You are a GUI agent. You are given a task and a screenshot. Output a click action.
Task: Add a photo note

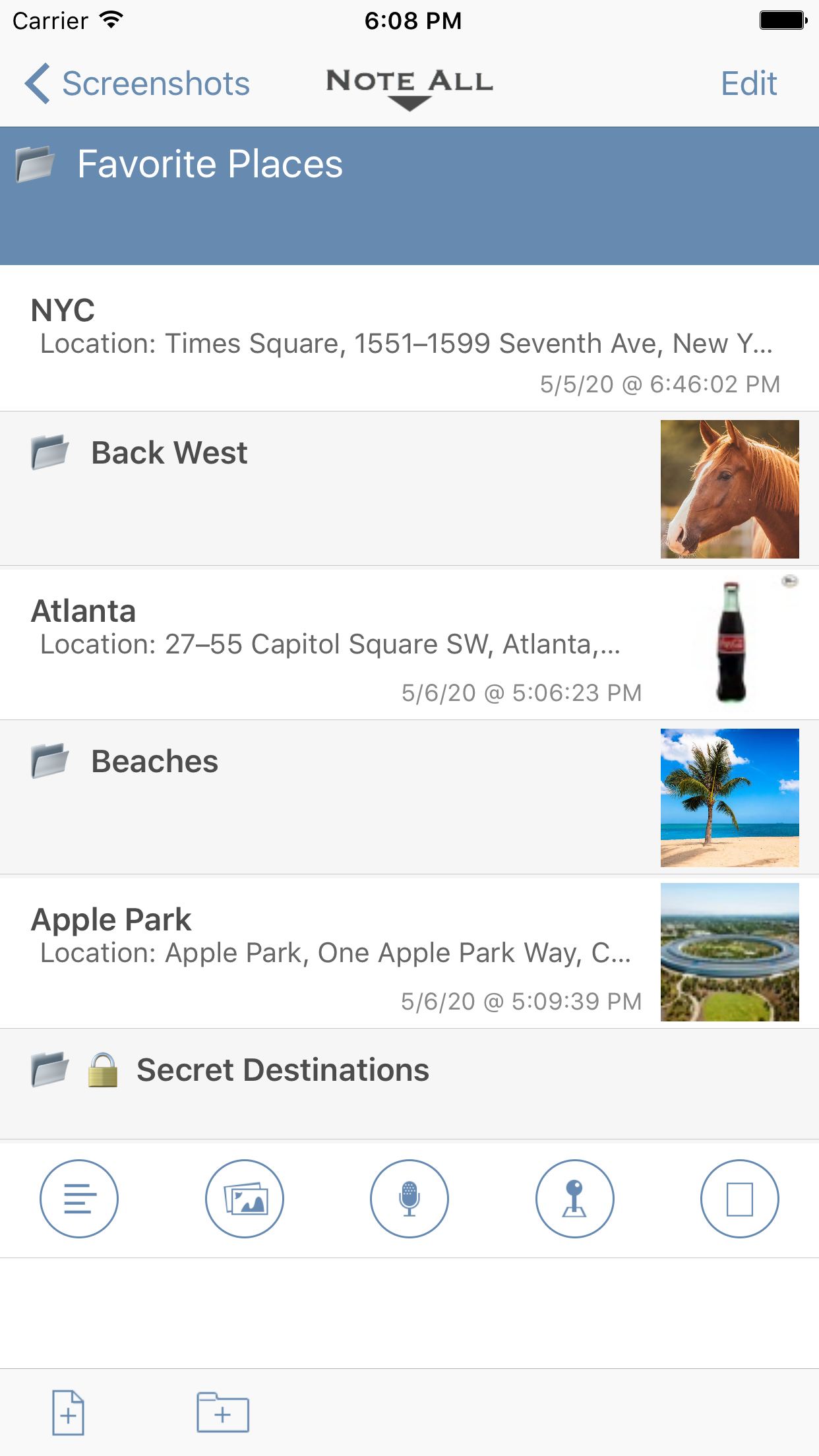click(245, 1198)
